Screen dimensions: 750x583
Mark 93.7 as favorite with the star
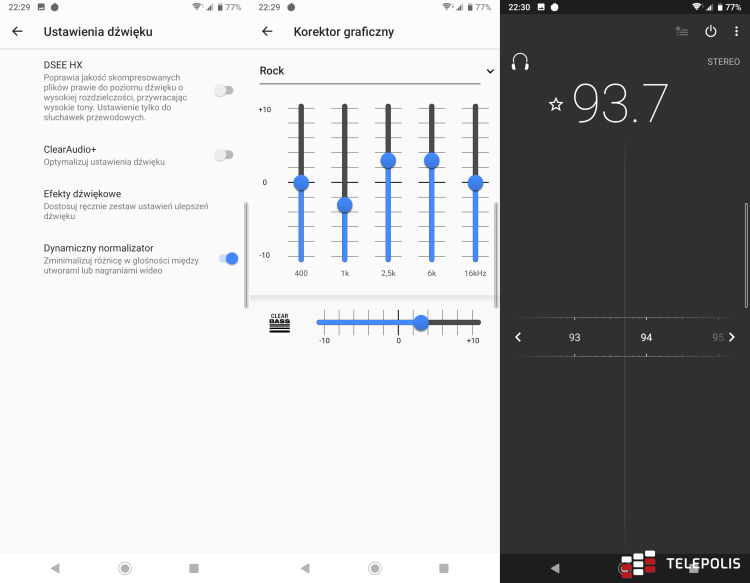(556, 104)
